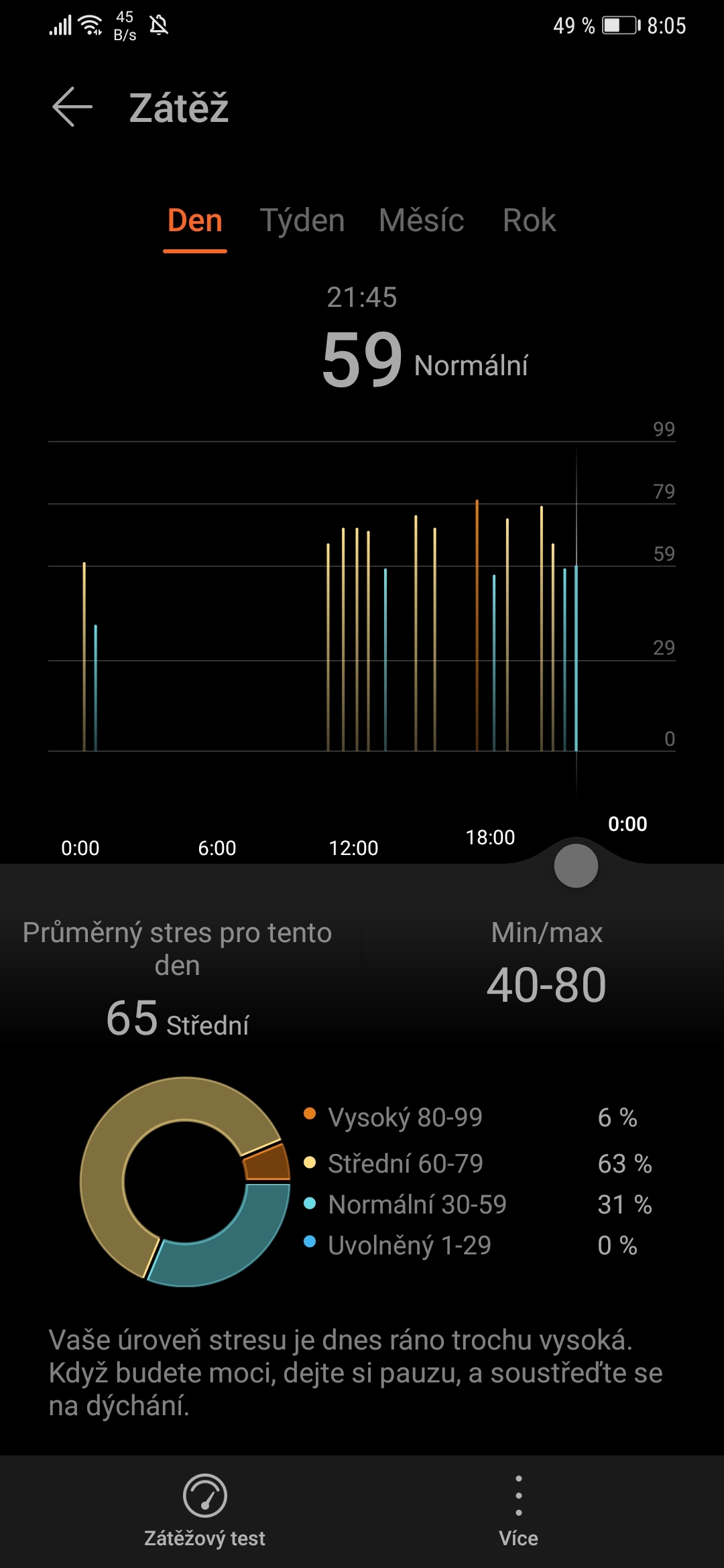724x1568 pixels.
Task: Tap the do-not-disturb bell icon
Action: coord(159,25)
